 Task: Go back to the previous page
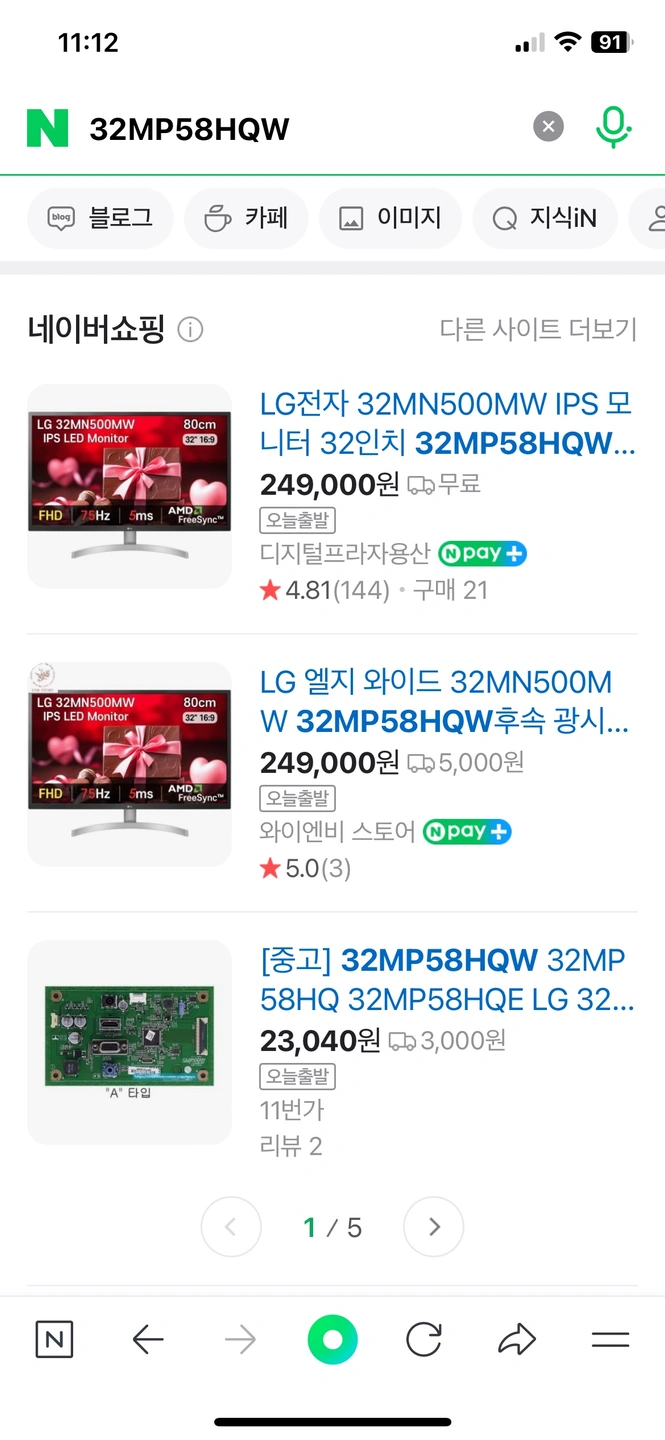point(148,1340)
